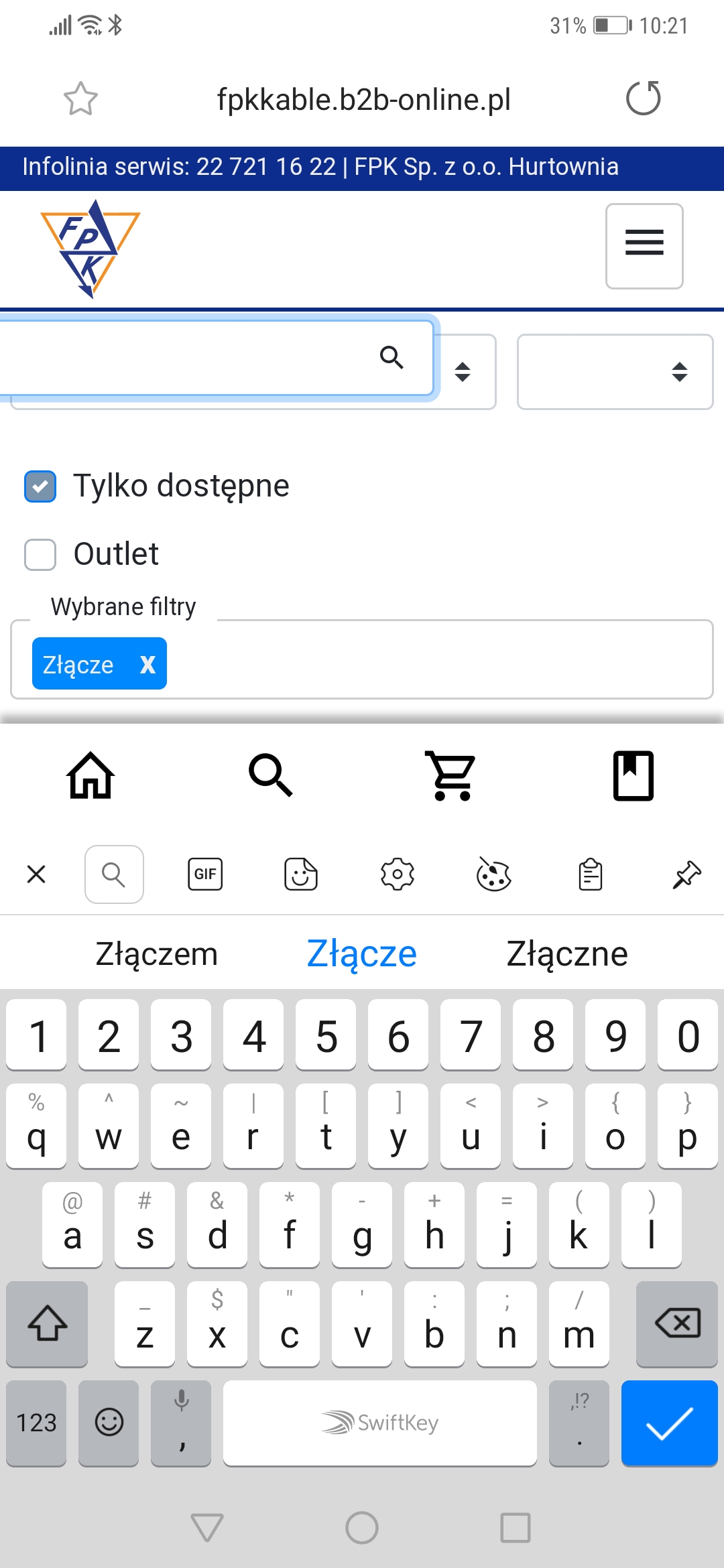Tap the backspace key
The width and height of the screenshot is (724, 1568).
(x=677, y=1323)
